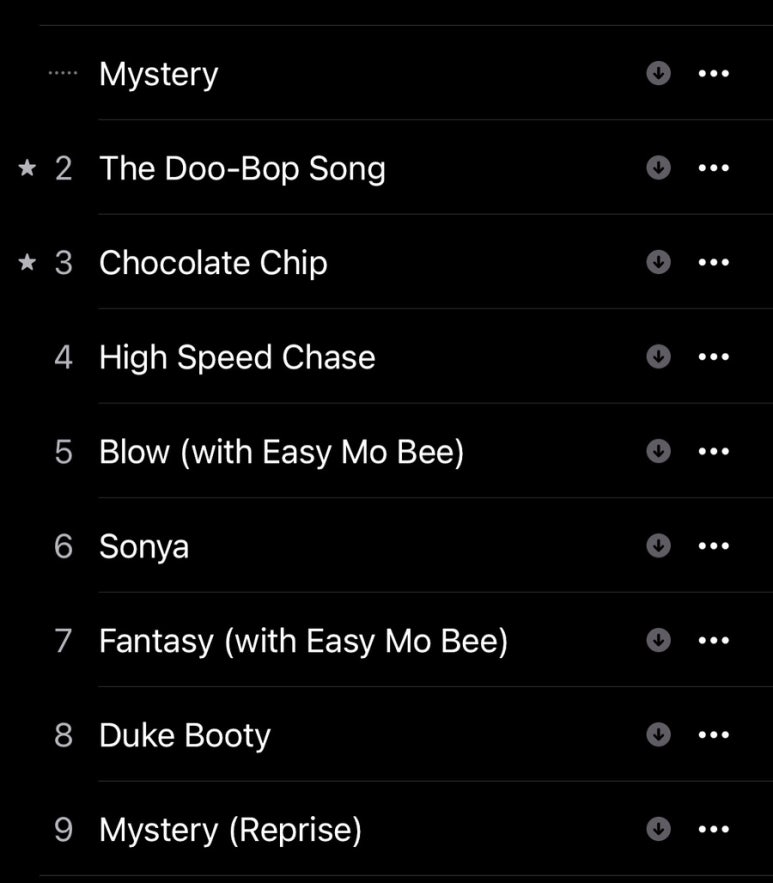Open more options for Duke Booty
Viewport: 773px width, 883px height.
click(713, 735)
